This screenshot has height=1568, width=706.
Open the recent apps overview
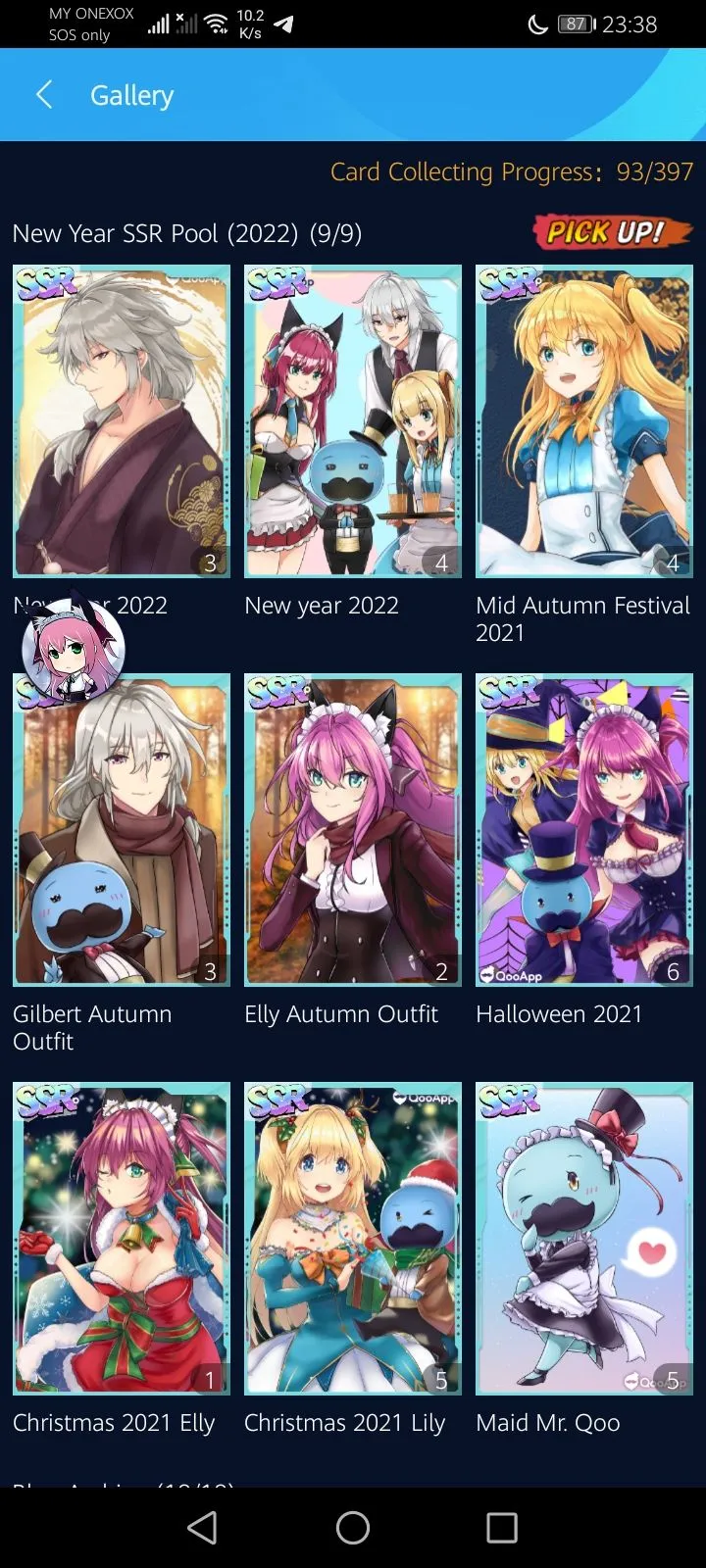pos(502,1527)
